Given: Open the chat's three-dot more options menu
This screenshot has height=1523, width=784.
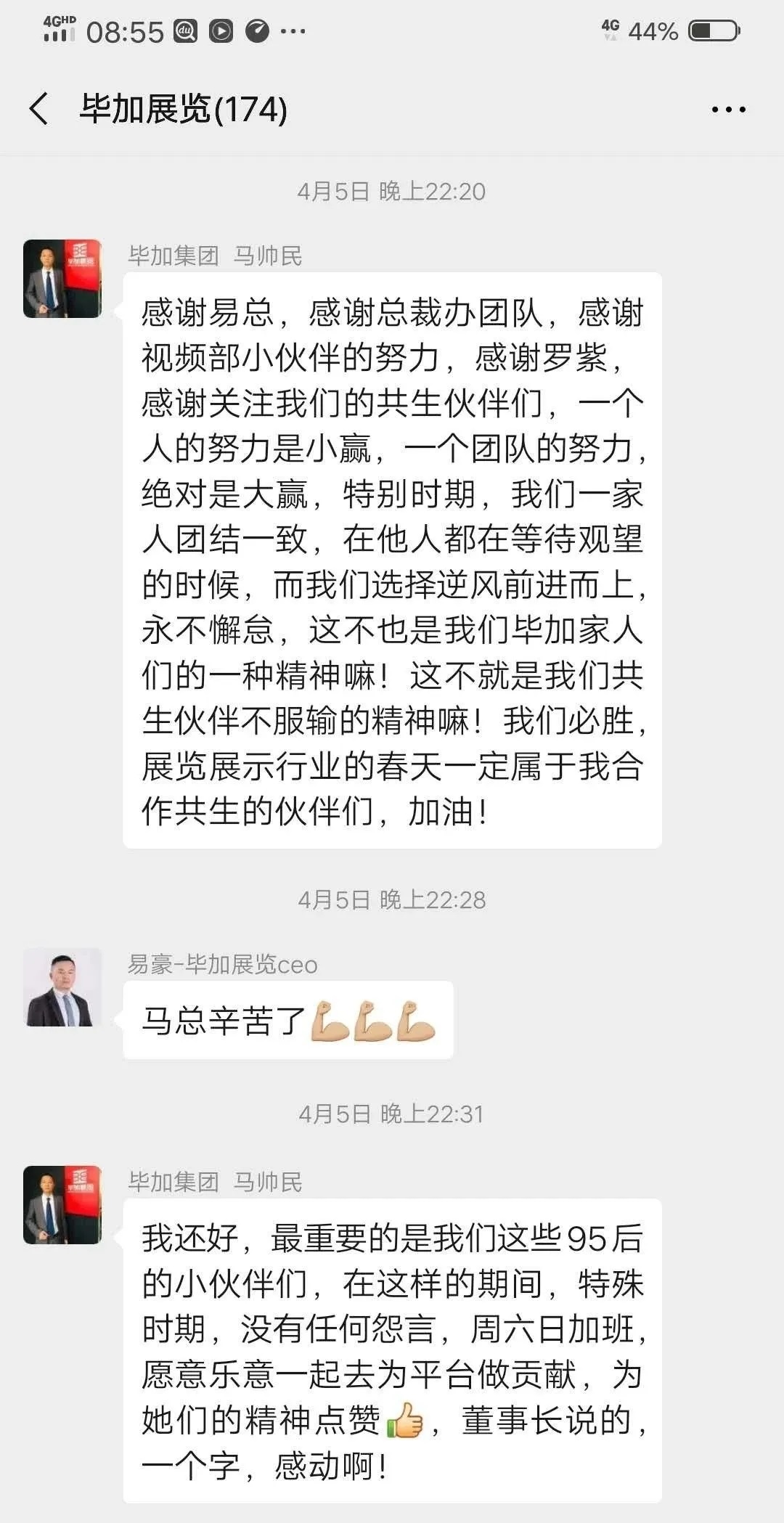Looking at the screenshot, I should (728, 110).
